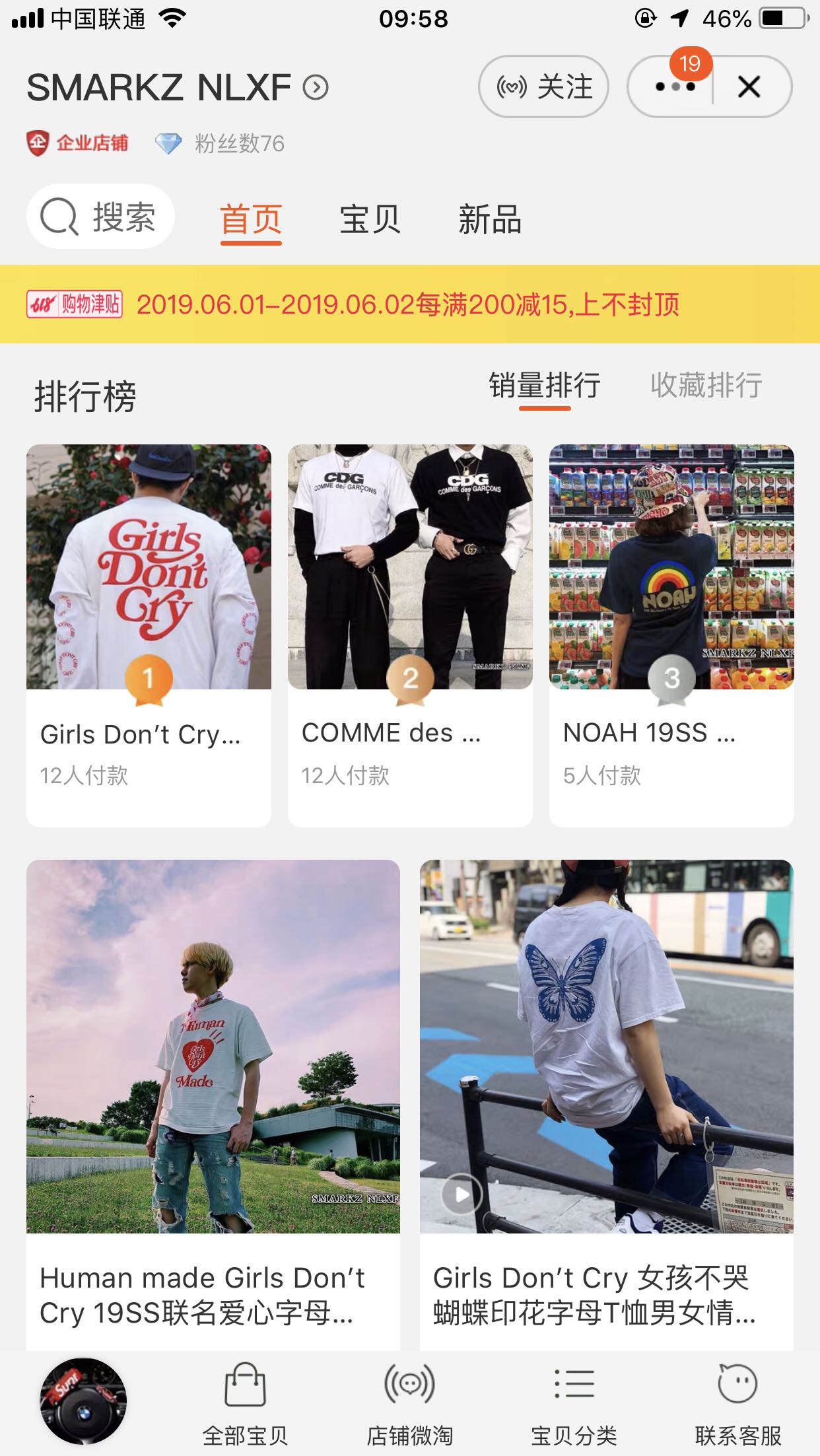Open the 618 购物津贴 promotion banner
This screenshot has height=1456, width=820.
[409, 304]
